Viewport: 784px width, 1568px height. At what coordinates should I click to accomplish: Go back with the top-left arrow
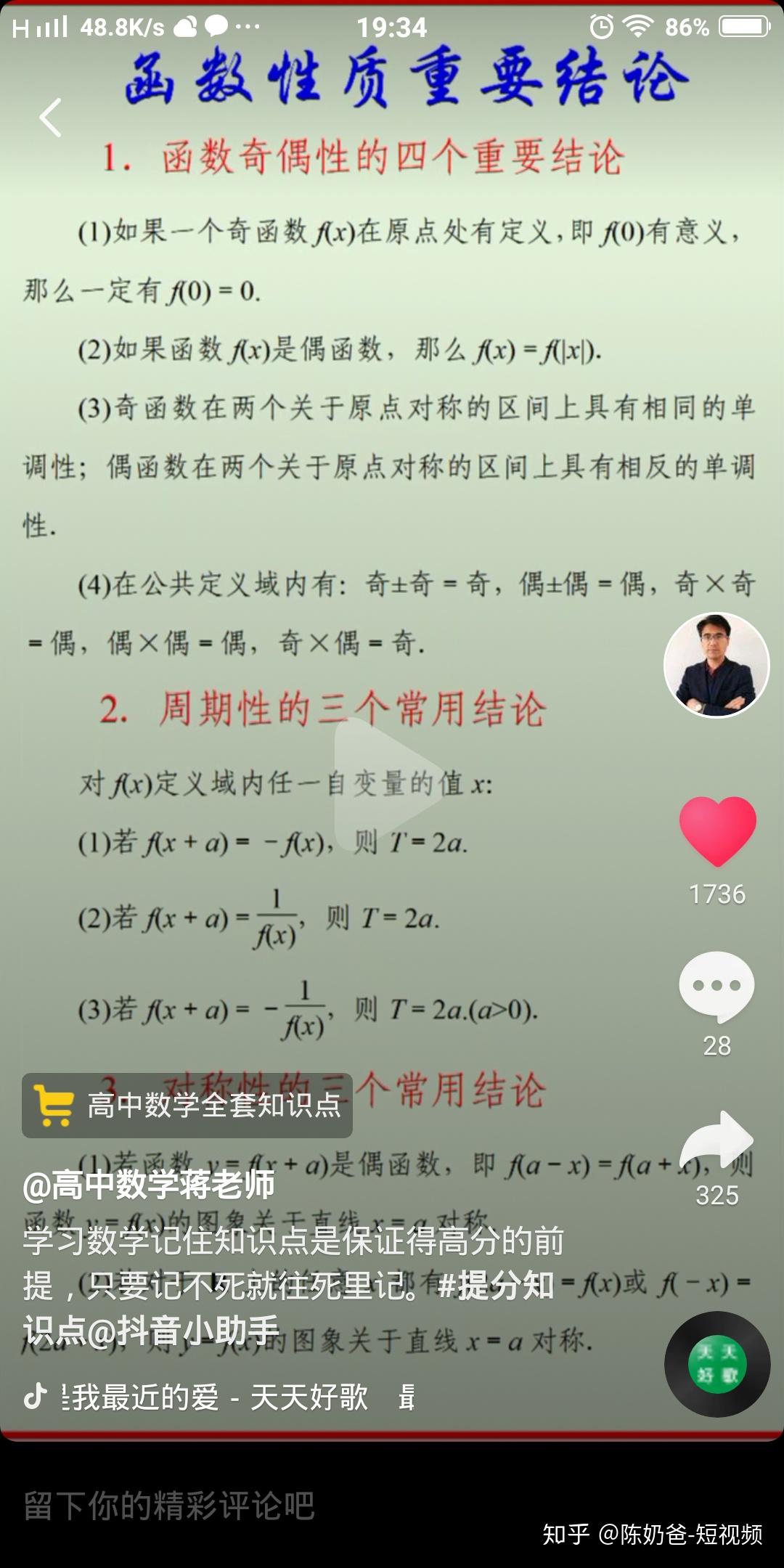[x=50, y=118]
